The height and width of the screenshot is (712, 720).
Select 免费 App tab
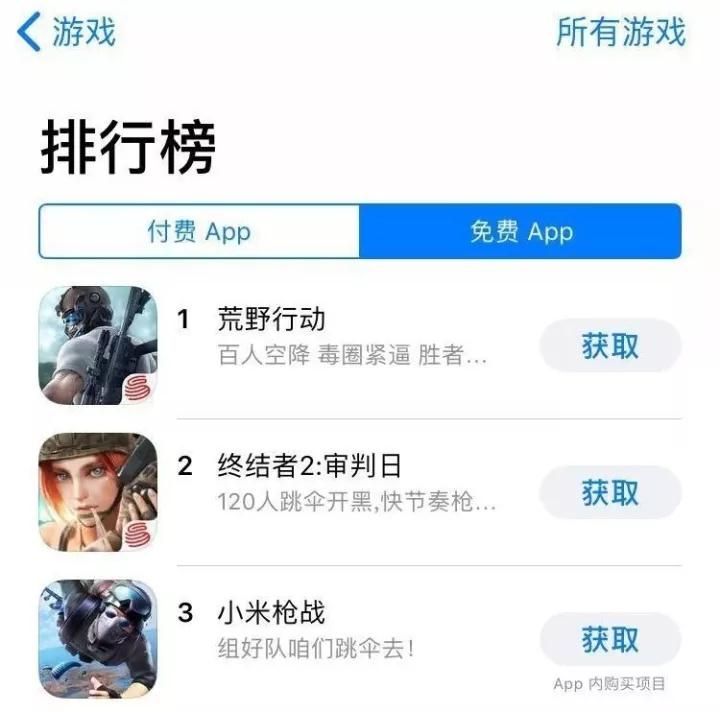521,232
